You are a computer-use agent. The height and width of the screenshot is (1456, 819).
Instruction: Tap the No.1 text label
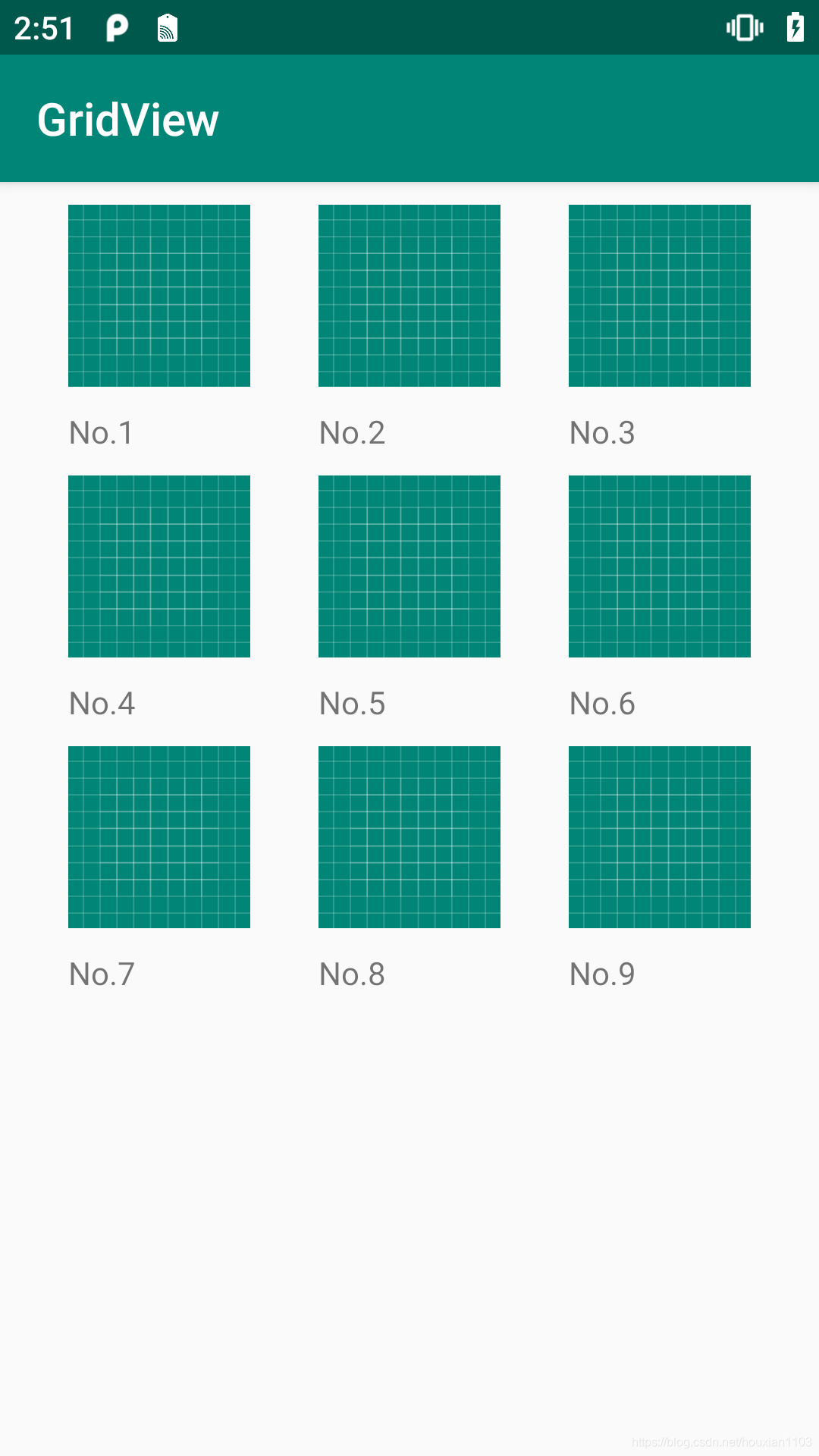(x=101, y=433)
